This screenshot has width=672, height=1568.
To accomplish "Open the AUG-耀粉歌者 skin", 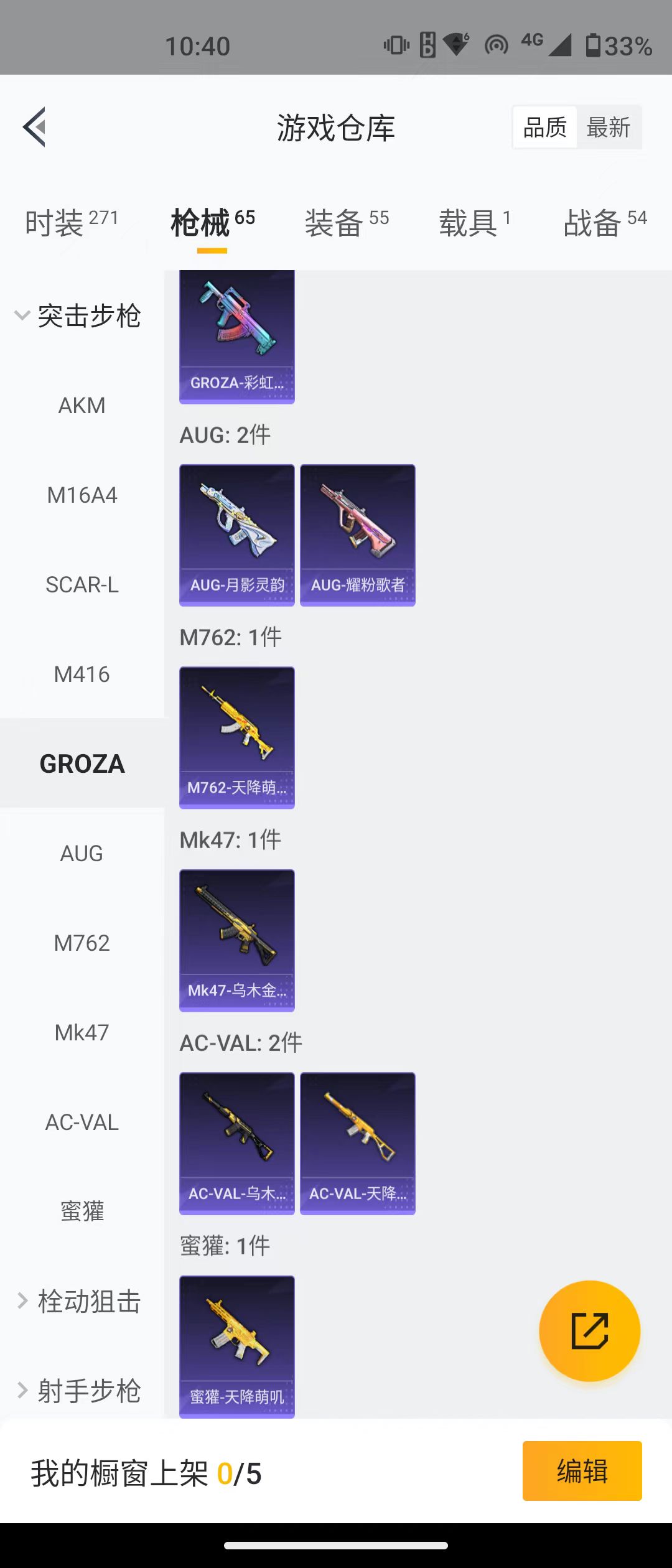I will (x=358, y=535).
